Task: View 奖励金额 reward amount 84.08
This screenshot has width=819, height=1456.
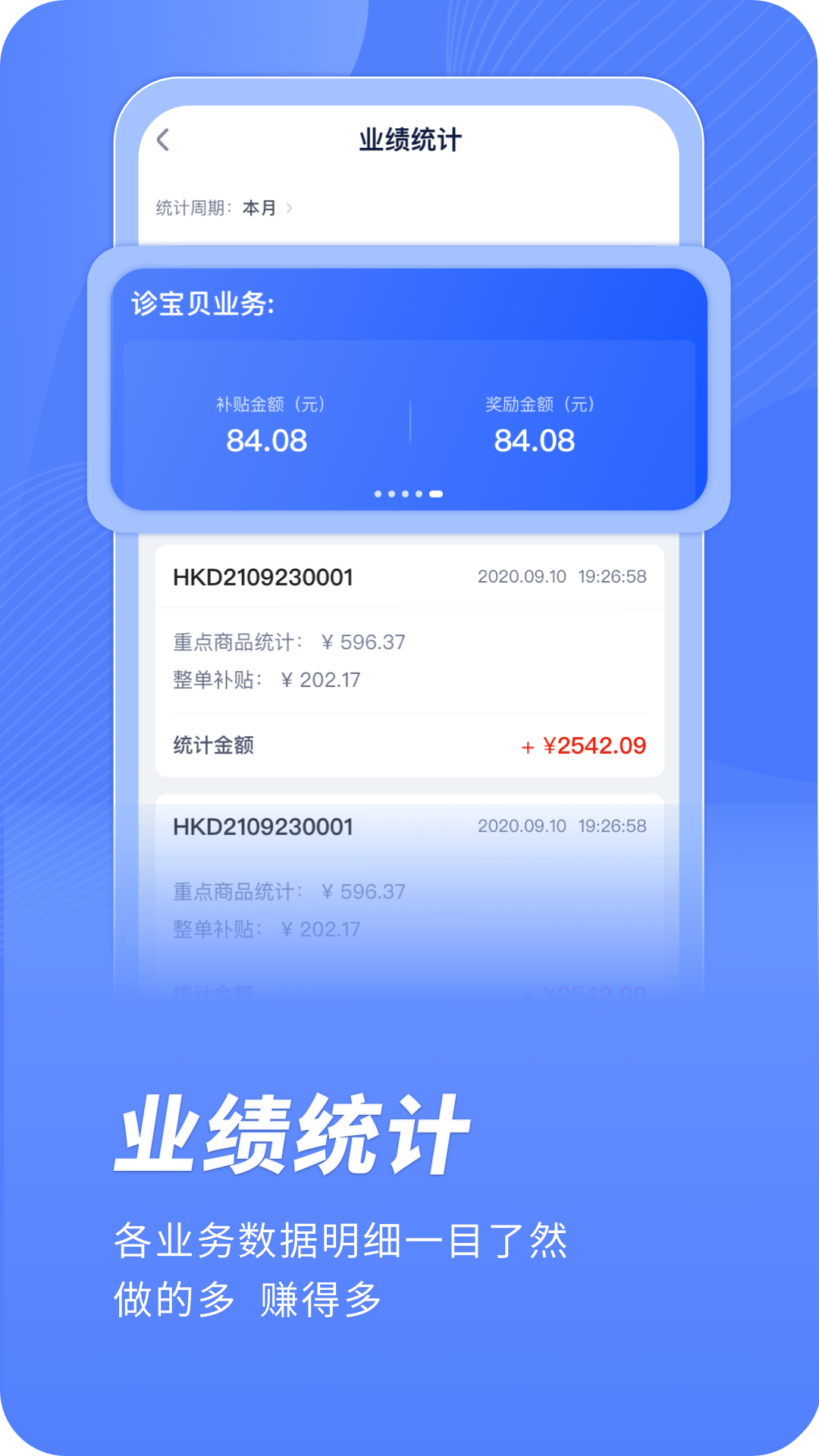Action: (x=536, y=438)
